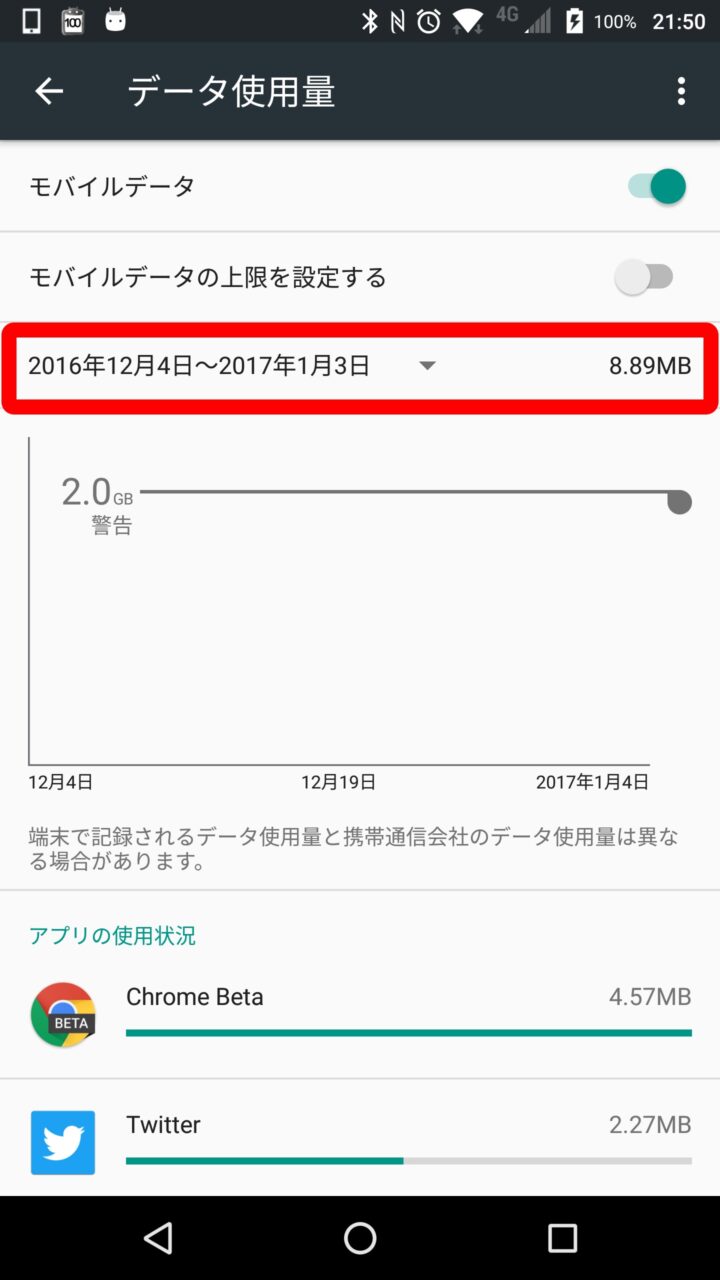Turn off the モバイルデータ switch

[x=656, y=187]
